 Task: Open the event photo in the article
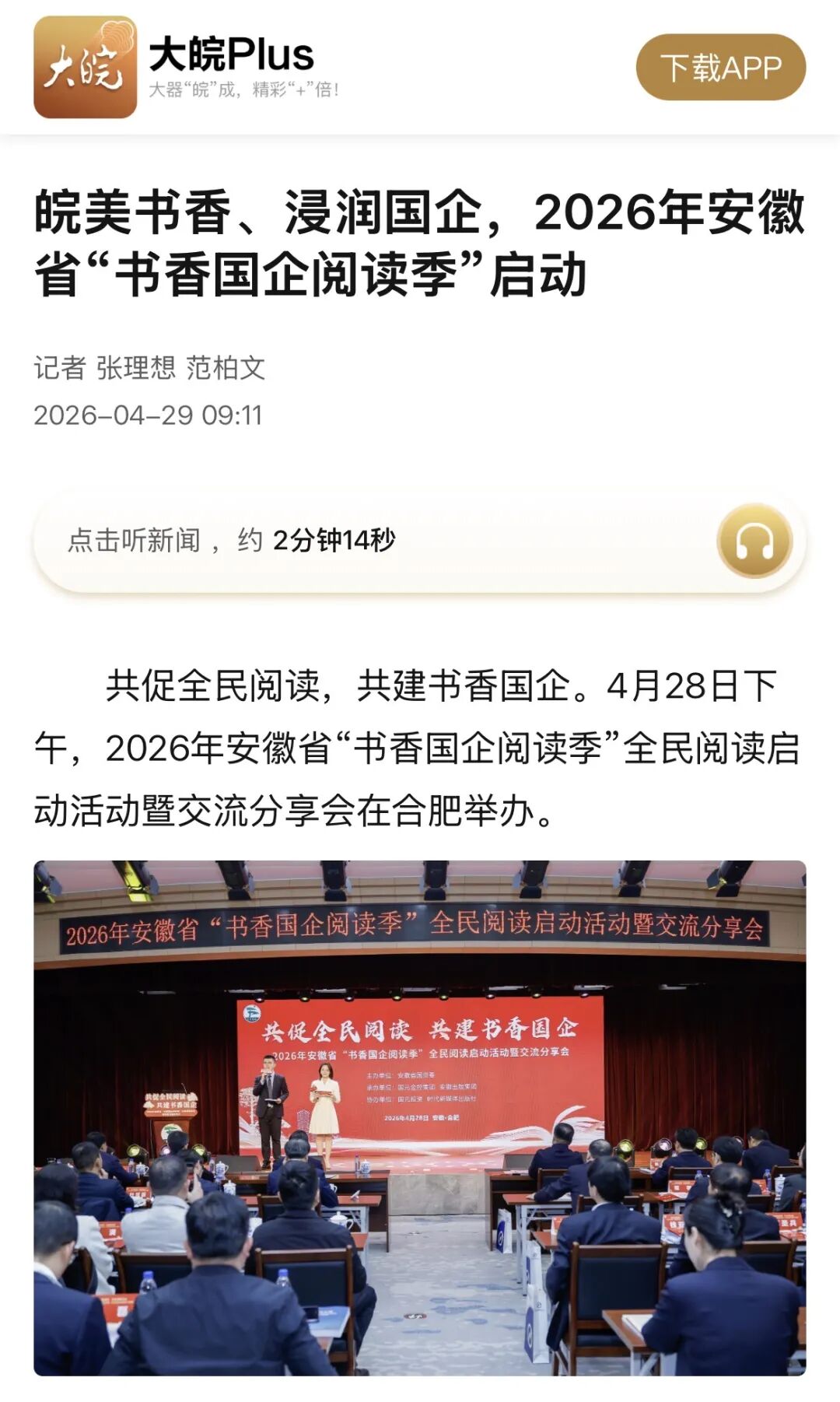click(420, 1118)
